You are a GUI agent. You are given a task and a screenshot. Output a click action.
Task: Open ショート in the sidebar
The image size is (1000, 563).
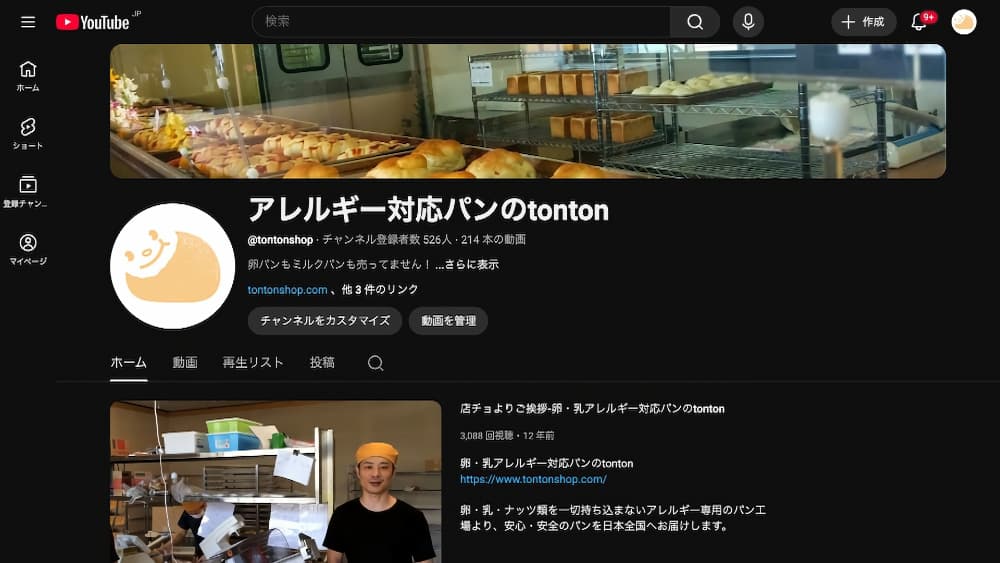pos(28,134)
